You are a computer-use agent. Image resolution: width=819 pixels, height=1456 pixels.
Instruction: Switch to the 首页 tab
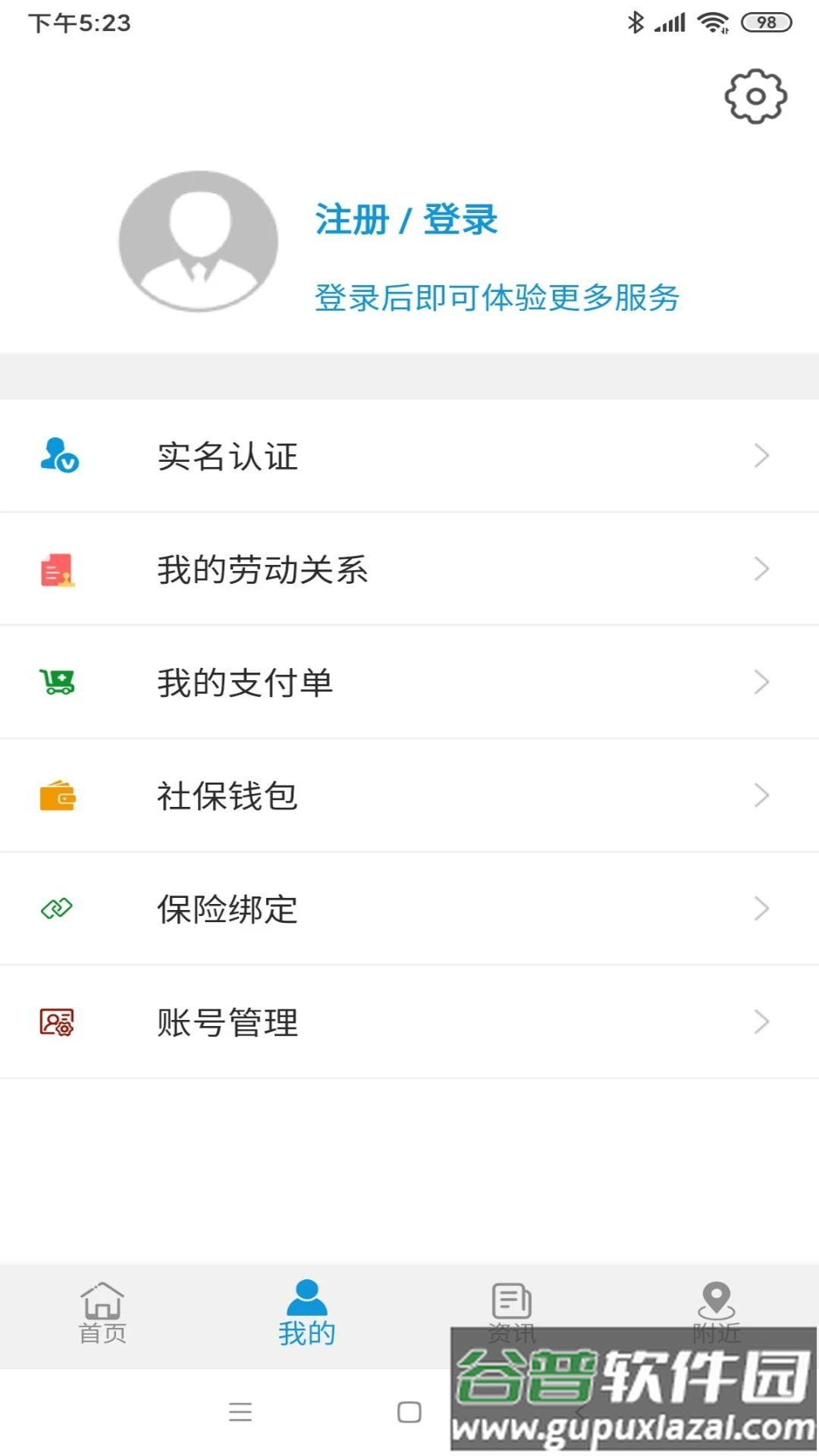102,1313
